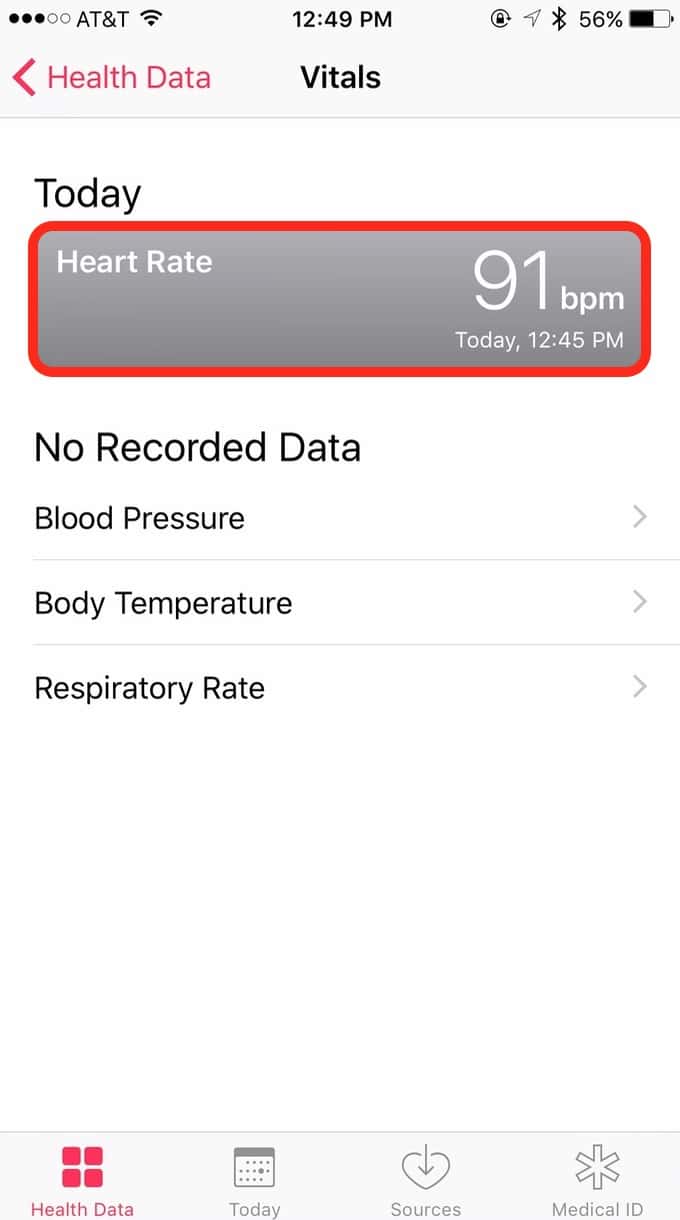Open the Medical ID tab
Viewport: 680px width, 1220px height.
597,1180
